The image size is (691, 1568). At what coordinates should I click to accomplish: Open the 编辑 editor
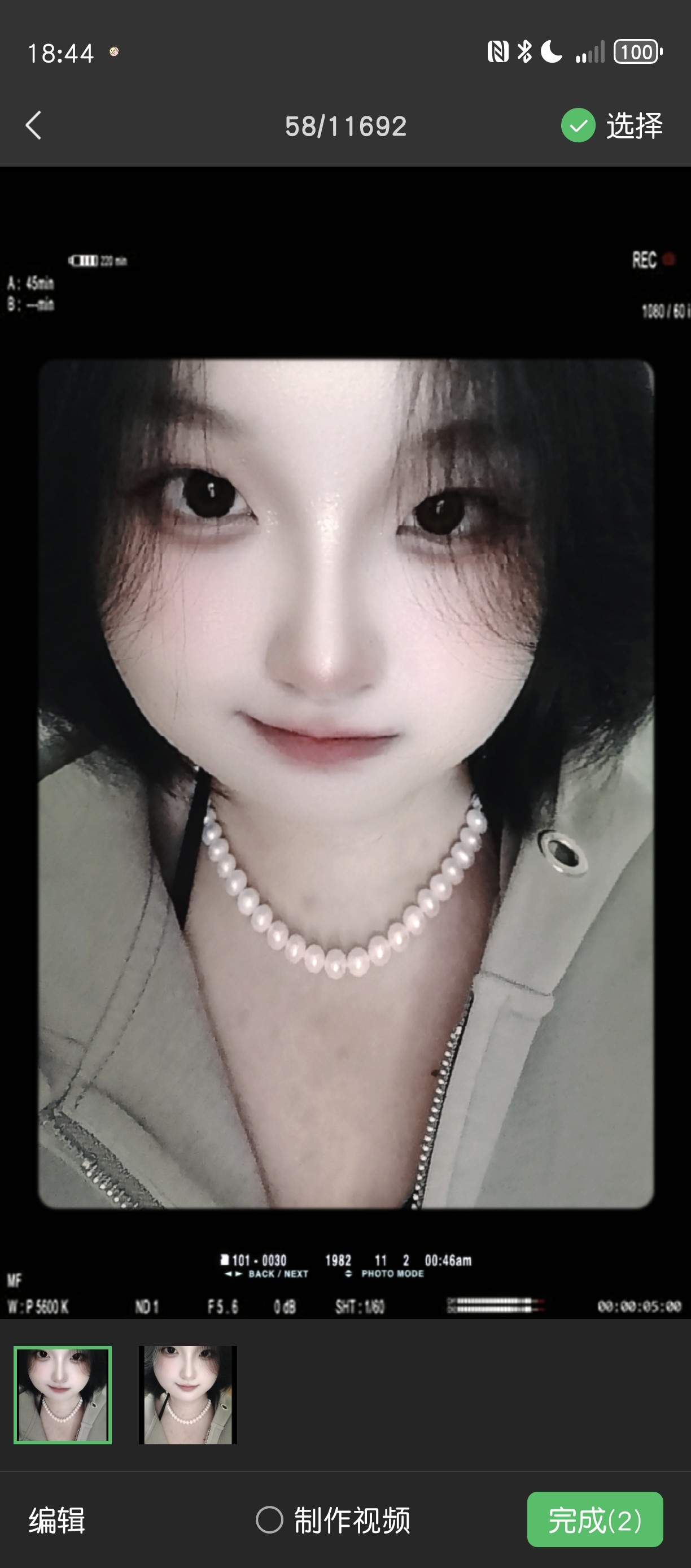[56, 1520]
